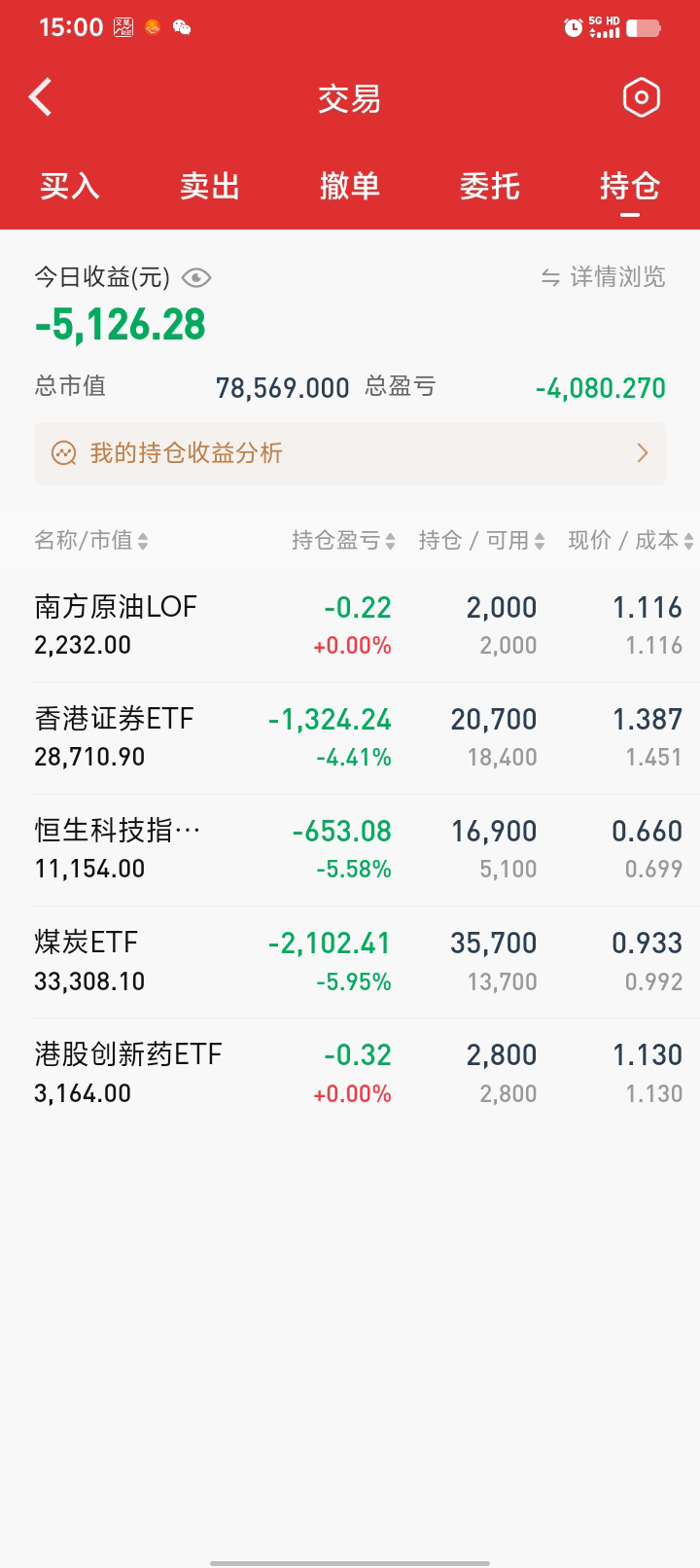Open 我的持仓收益分析

pos(350,453)
